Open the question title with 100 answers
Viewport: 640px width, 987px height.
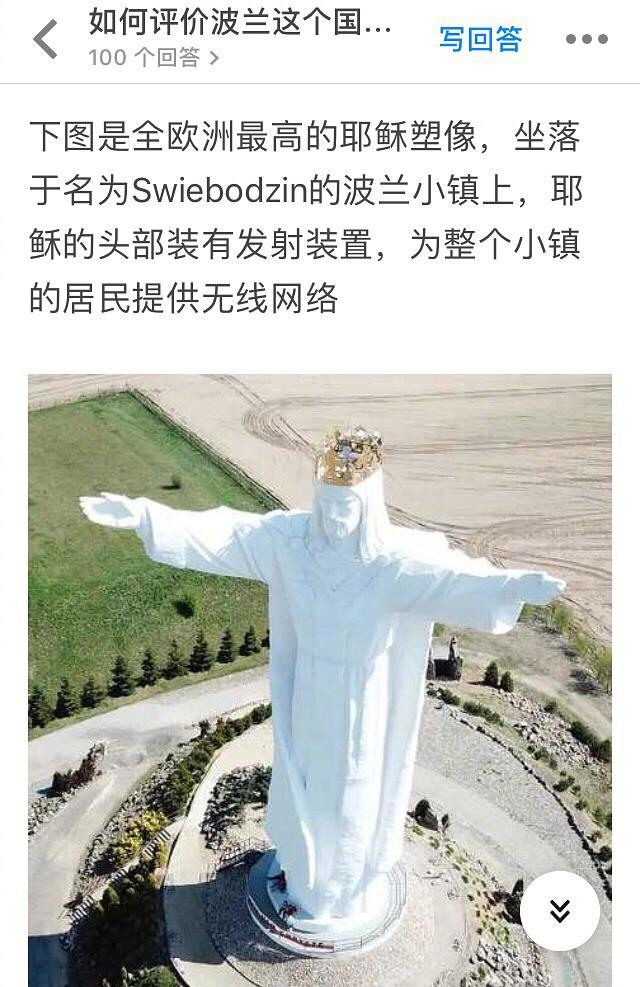tap(240, 24)
